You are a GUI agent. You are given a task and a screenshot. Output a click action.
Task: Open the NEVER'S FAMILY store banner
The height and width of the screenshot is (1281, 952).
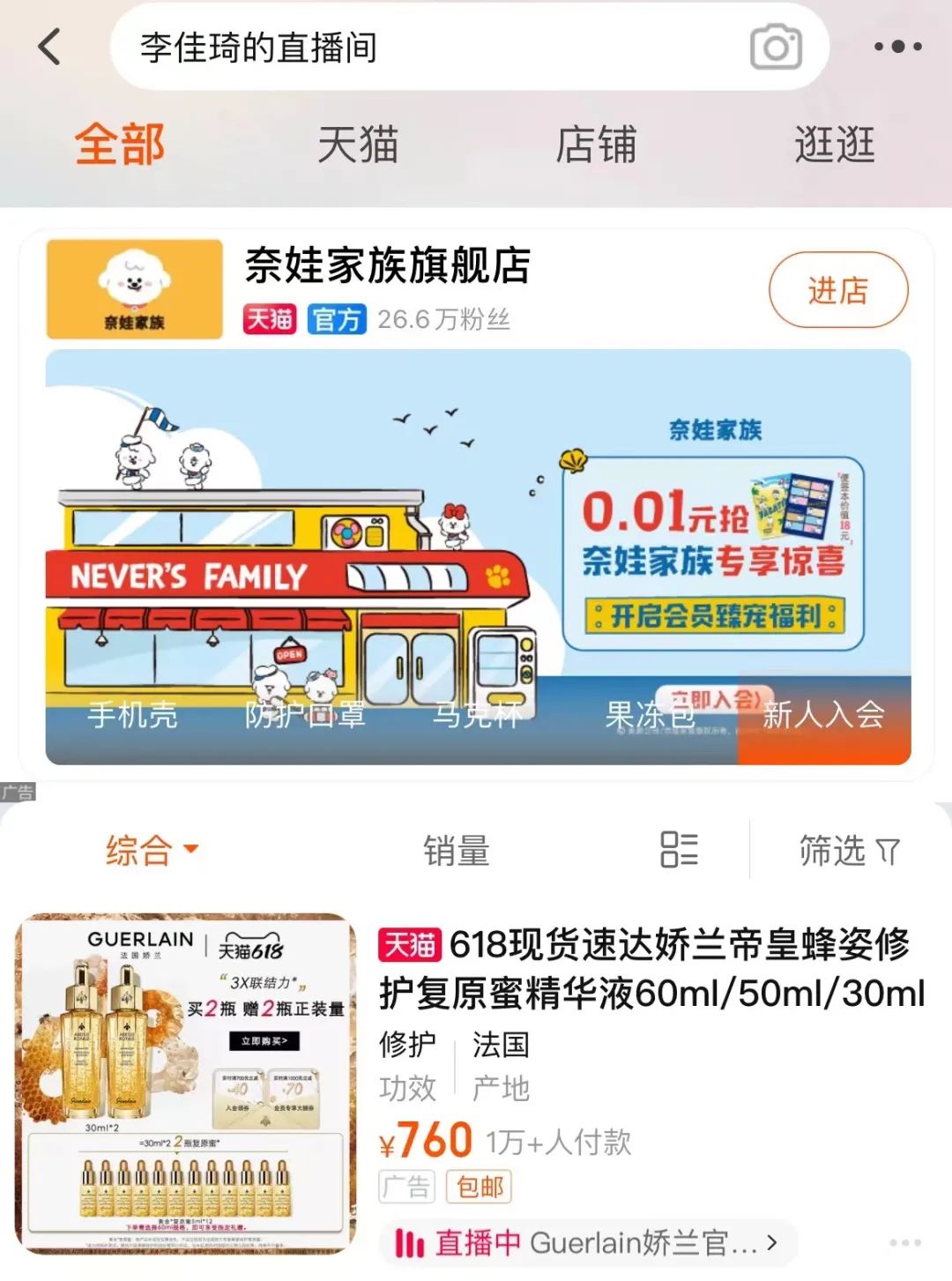tap(476, 529)
